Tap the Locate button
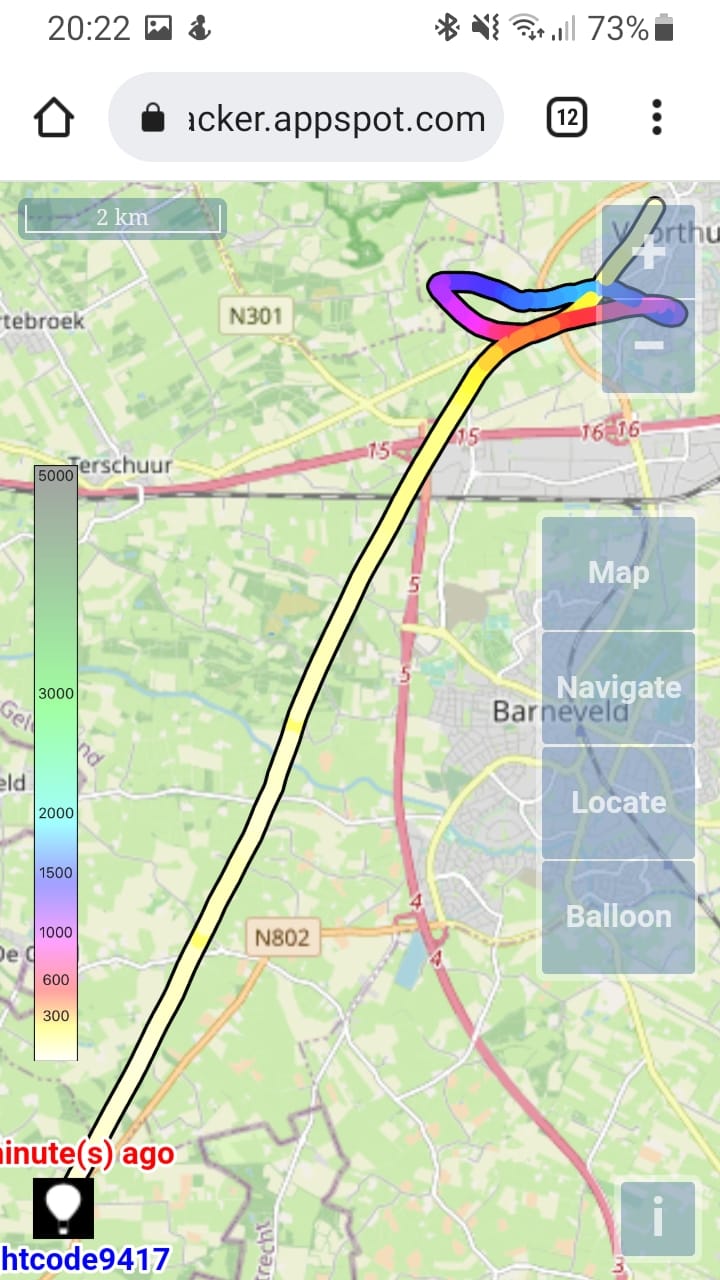The height and width of the screenshot is (1280, 720). coord(618,803)
